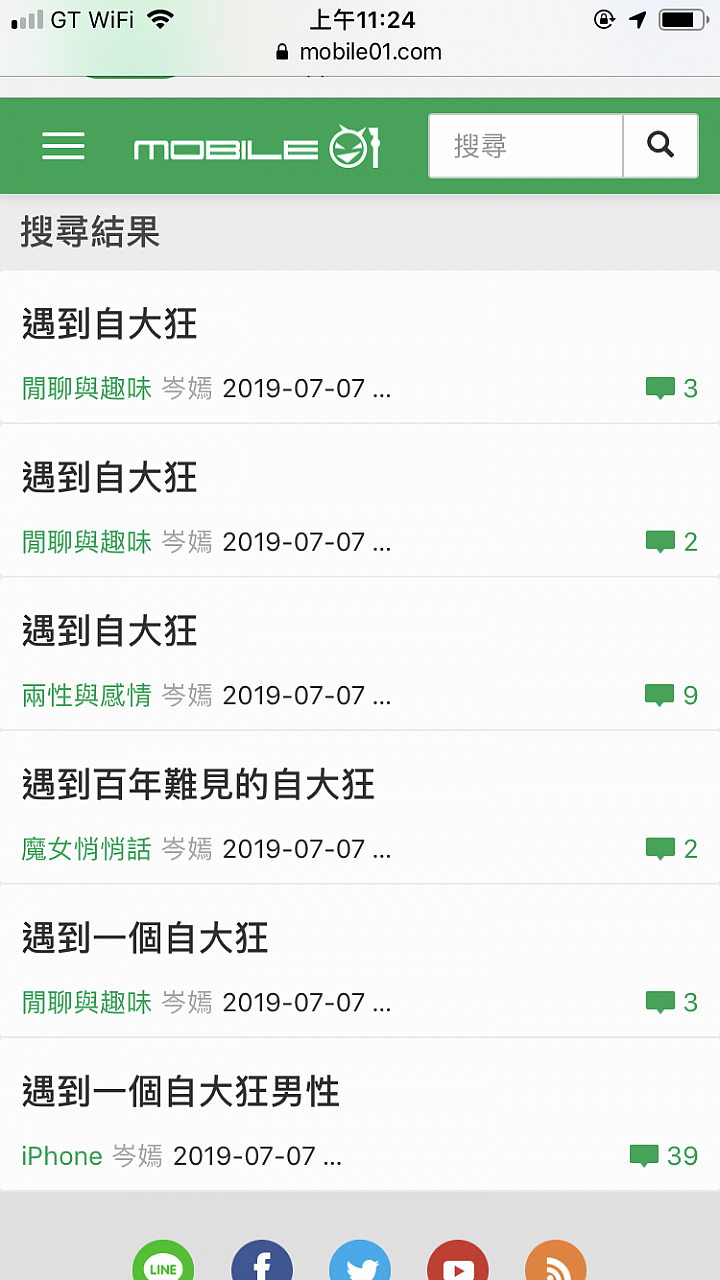
Task: Tap the 搜尋 search input field
Action: coord(526,146)
